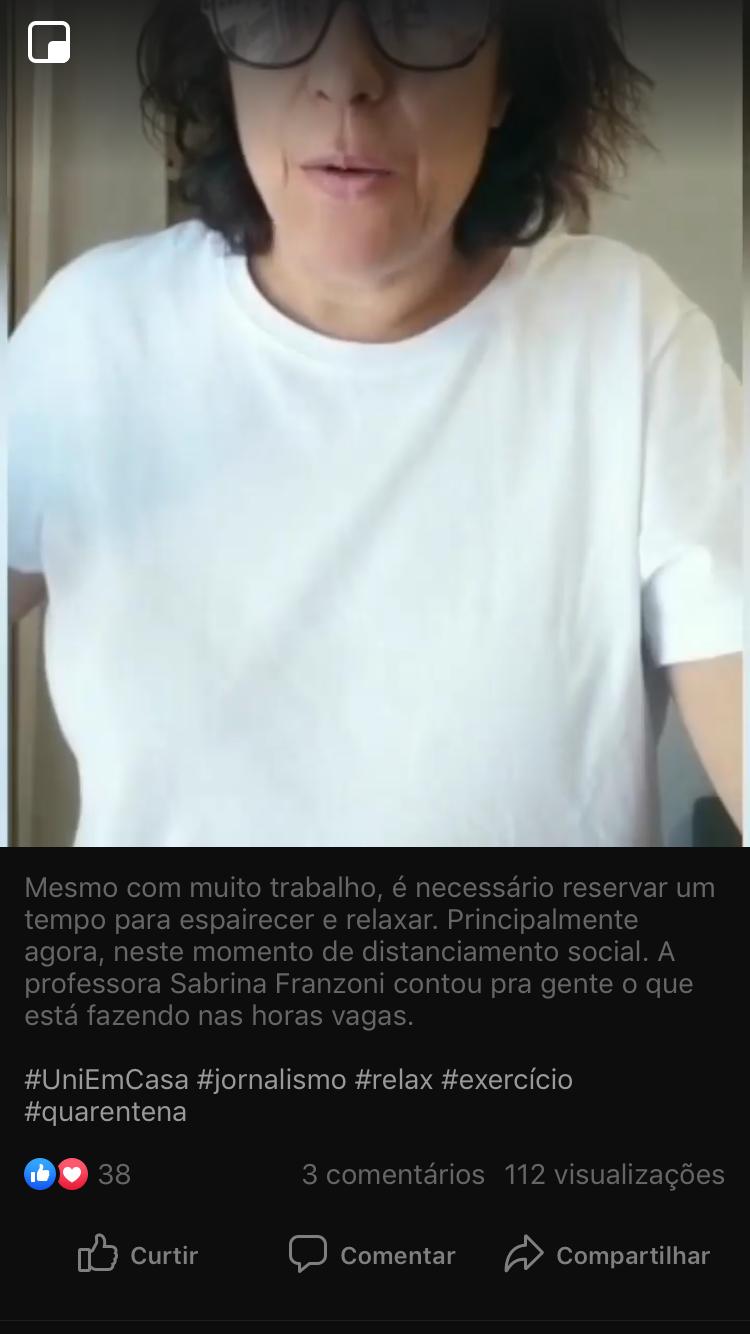View the 3 comentários
750x1334 pixels.
coord(393,1174)
